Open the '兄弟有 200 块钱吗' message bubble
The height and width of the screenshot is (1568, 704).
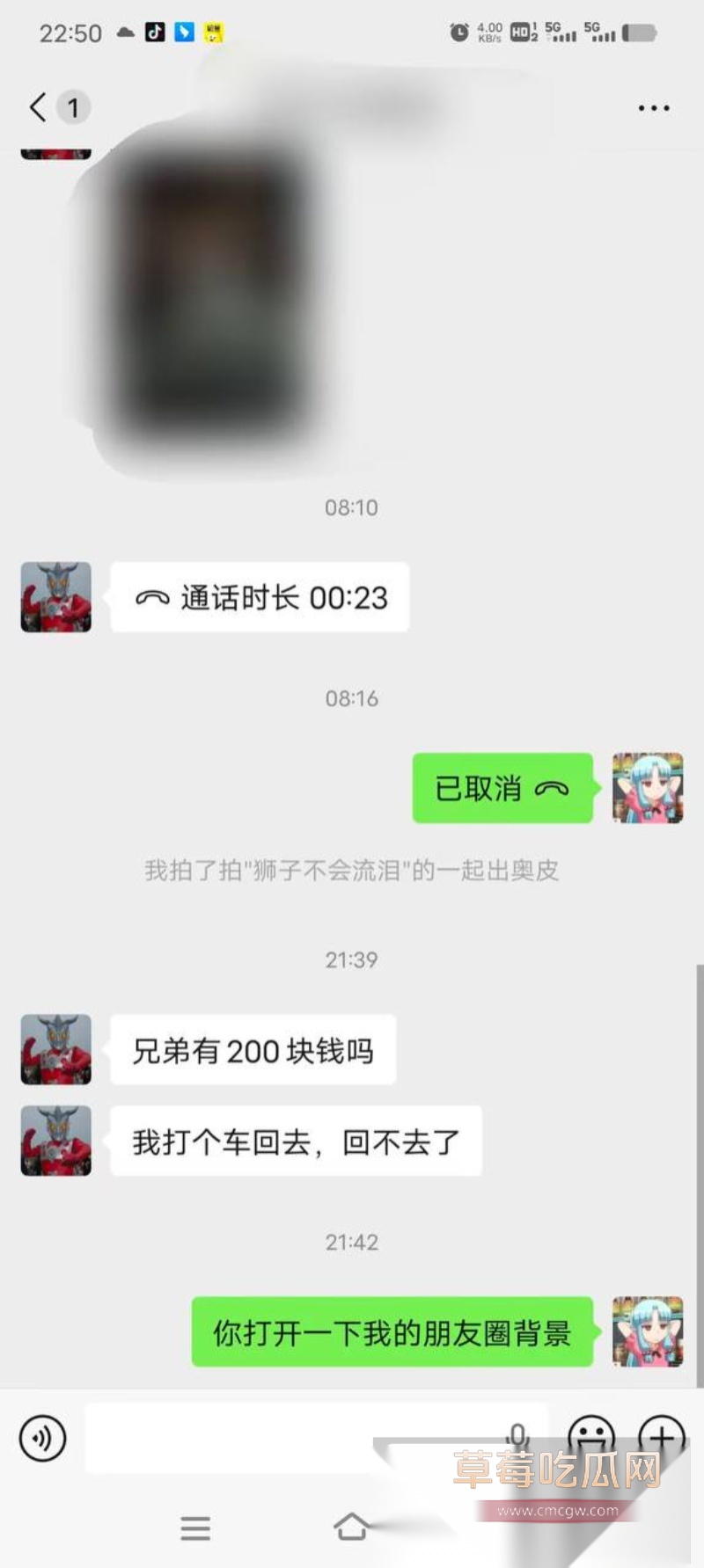tap(253, 1049)
